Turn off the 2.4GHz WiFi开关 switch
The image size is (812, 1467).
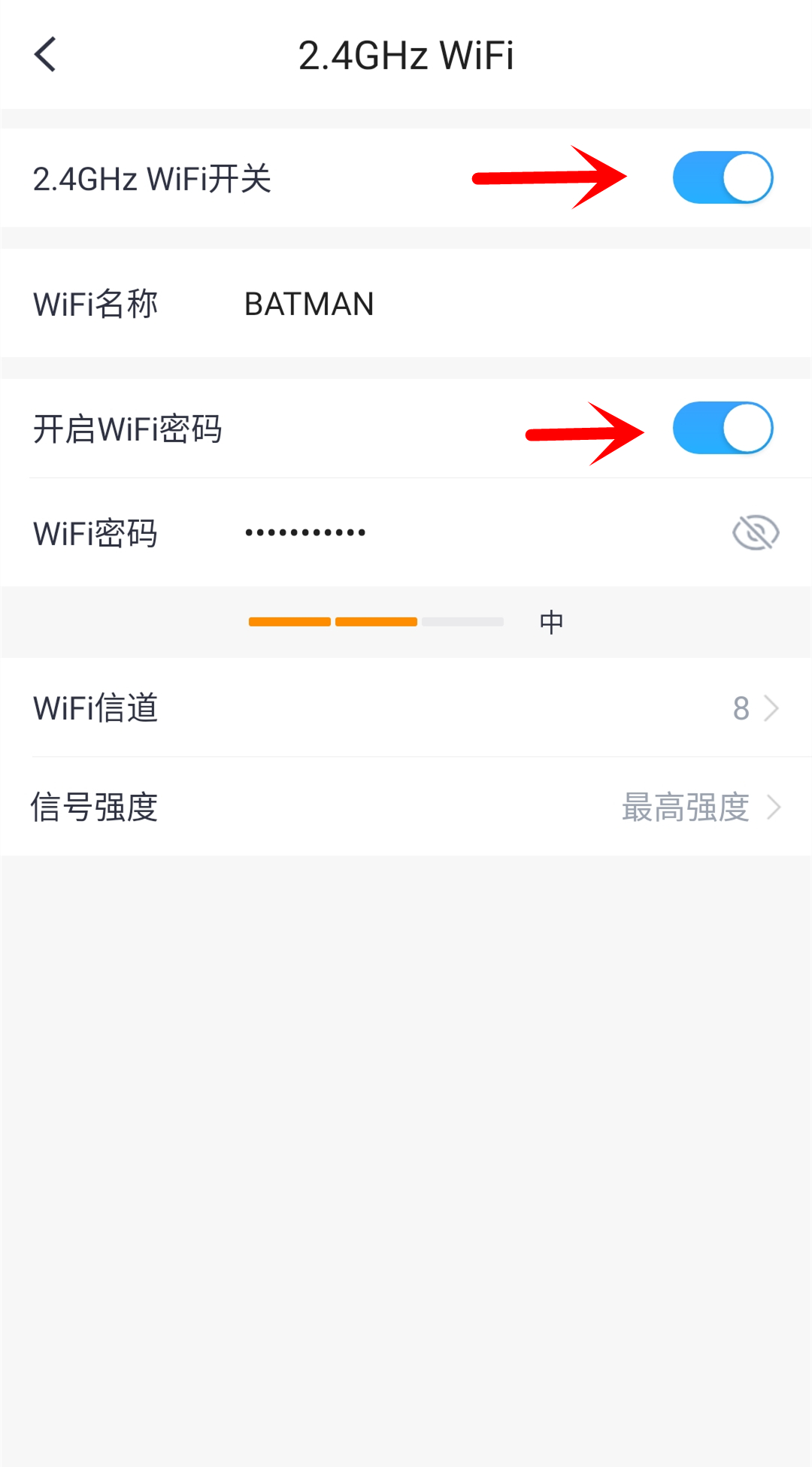723,178
